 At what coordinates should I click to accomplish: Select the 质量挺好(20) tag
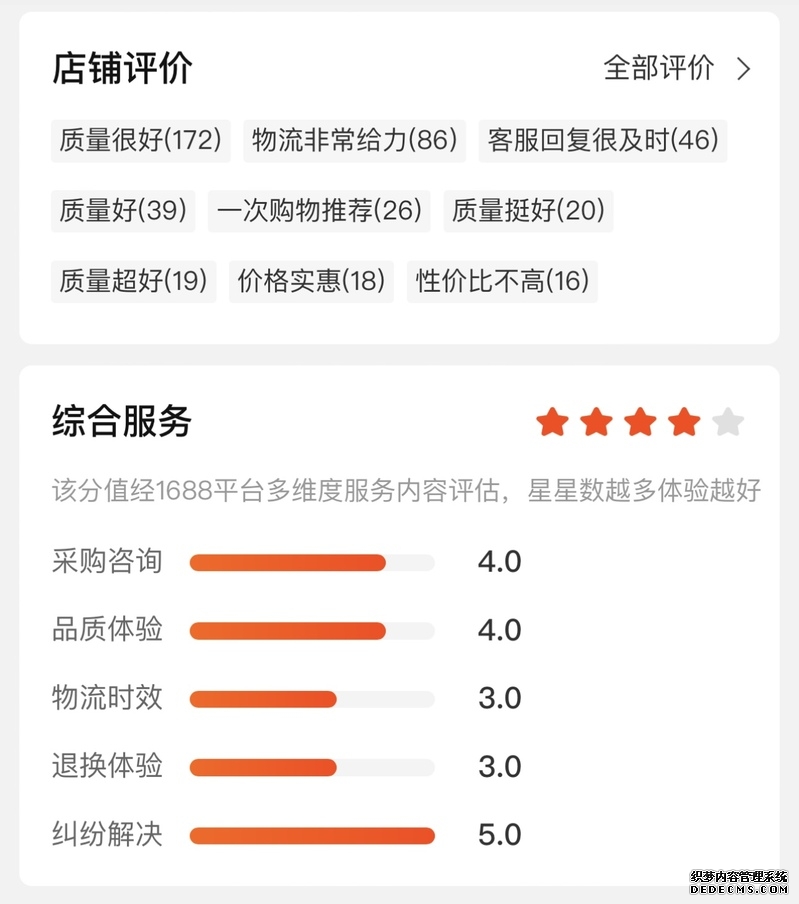[528, 211]
